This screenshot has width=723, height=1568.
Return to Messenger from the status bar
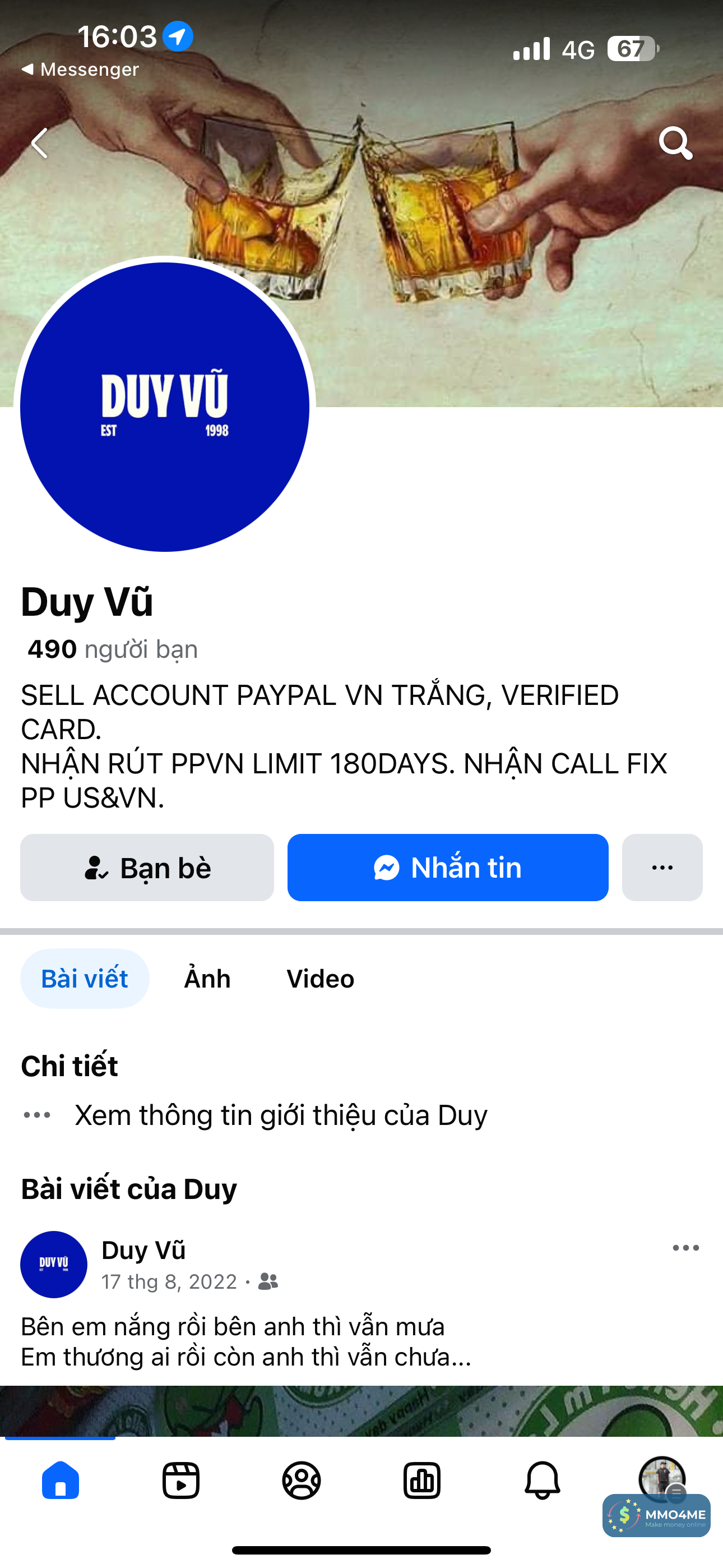[x=80, y=70]
